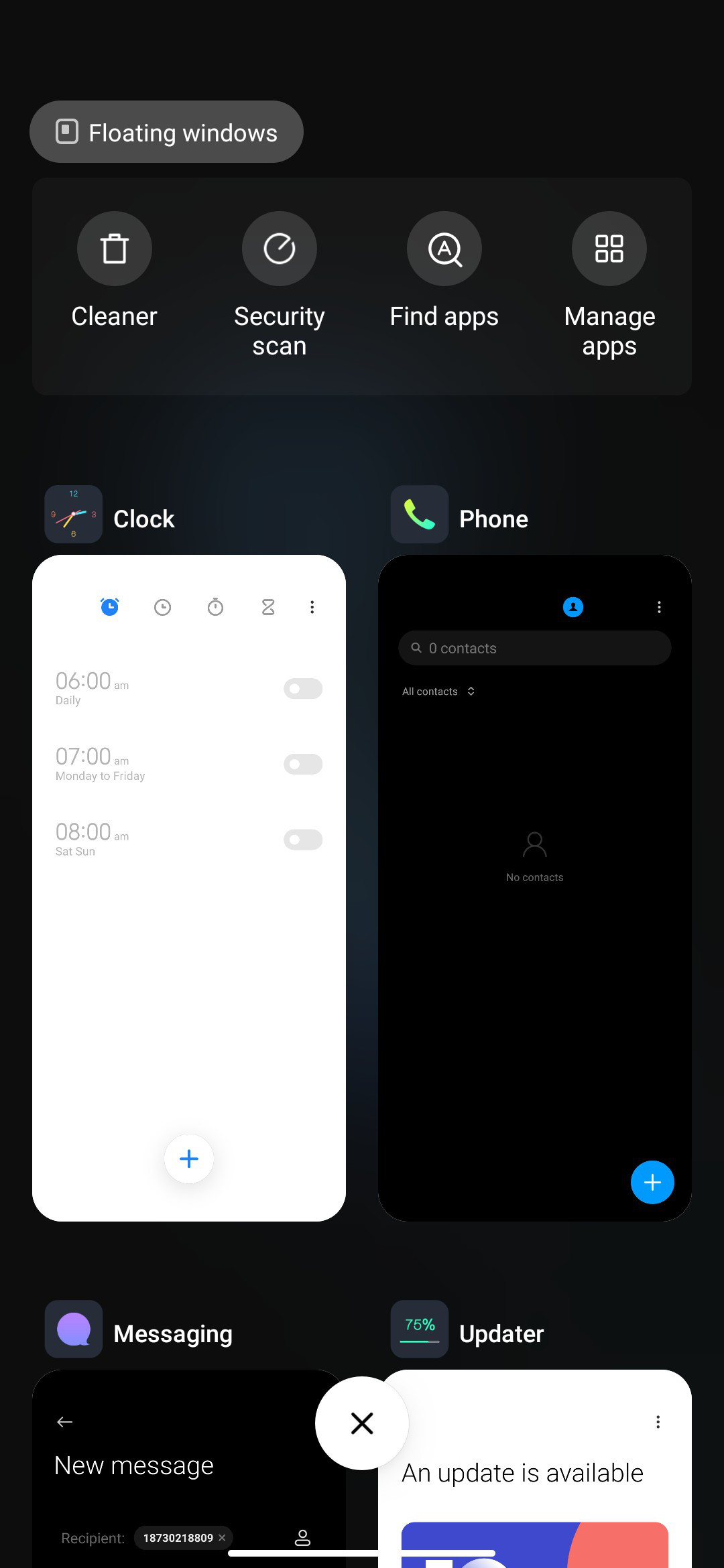724x1568 pixels.
Task: Clear all recent apps with the X button
Action: (362, 1423)
